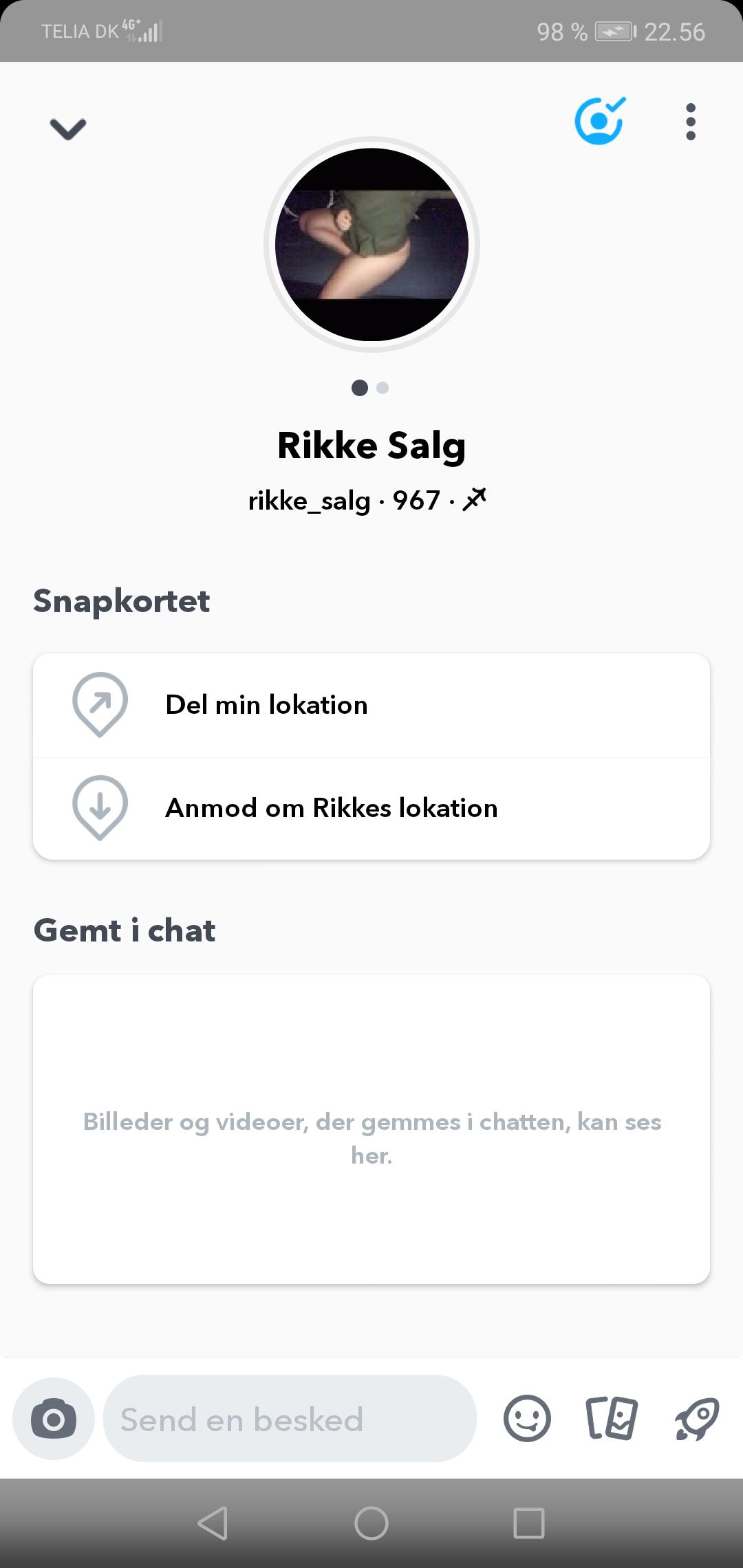
Task: Go to the home screen
Action: (371, 1523)
